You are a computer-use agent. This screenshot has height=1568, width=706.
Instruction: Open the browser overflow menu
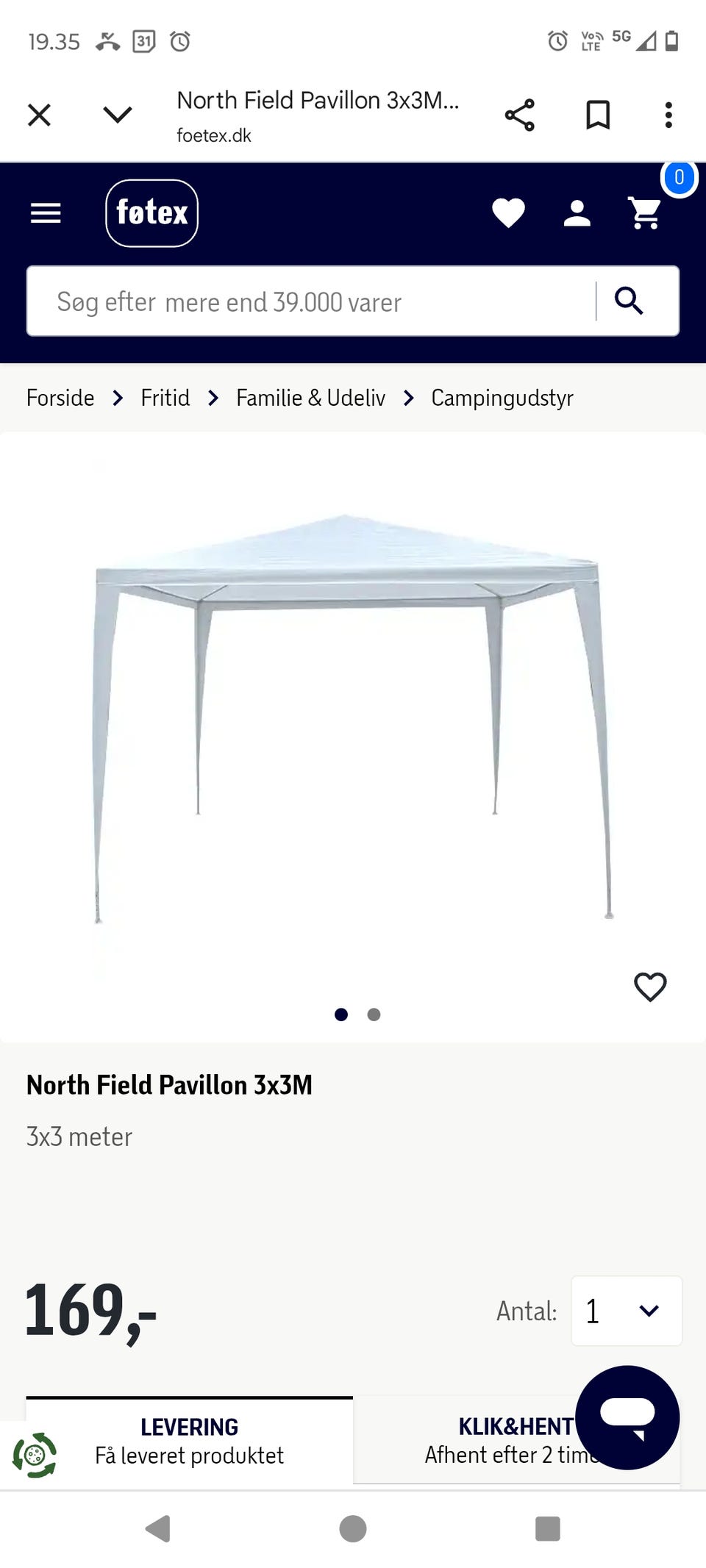coord(668,115)
